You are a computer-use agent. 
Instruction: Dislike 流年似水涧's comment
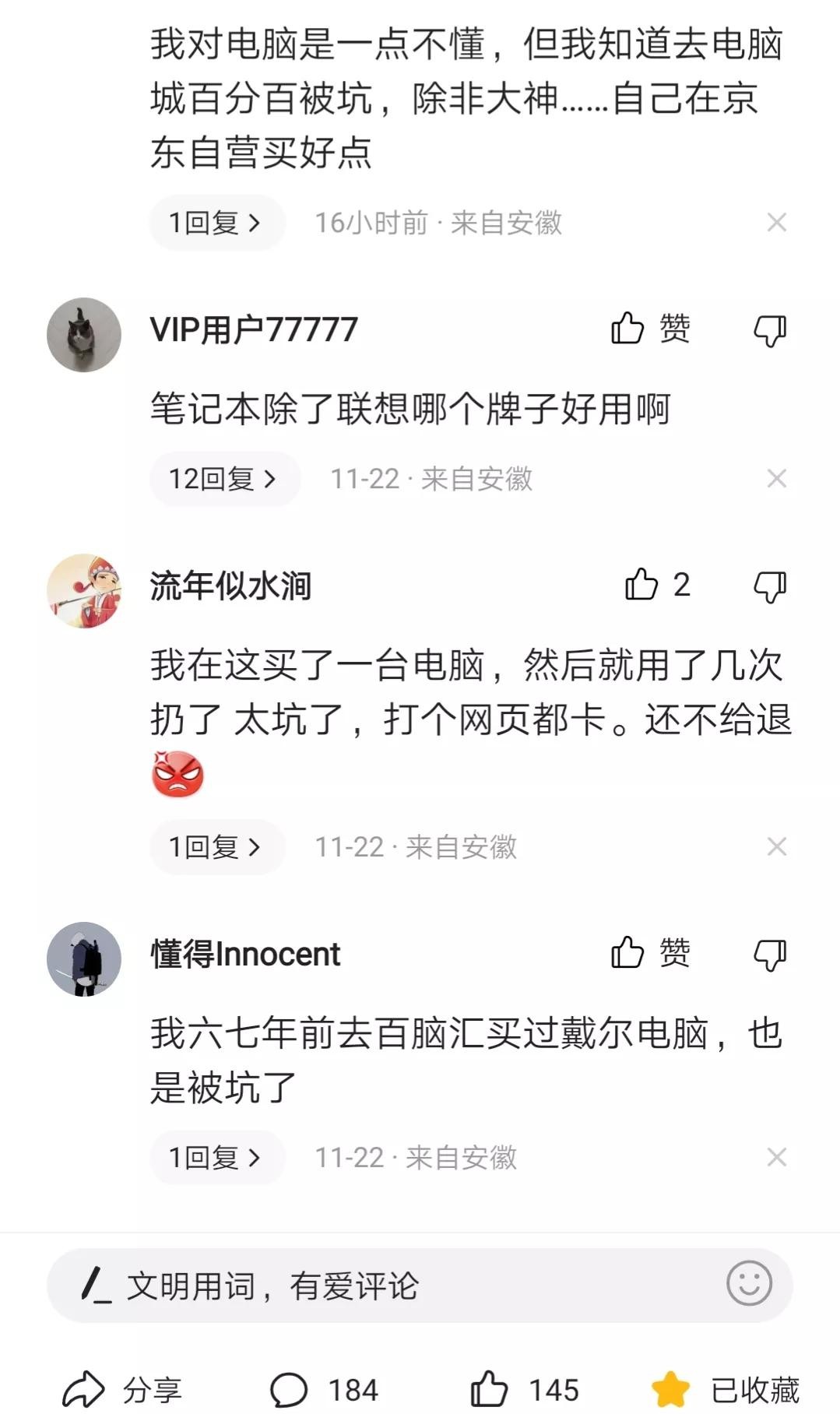tap(770, 586)
